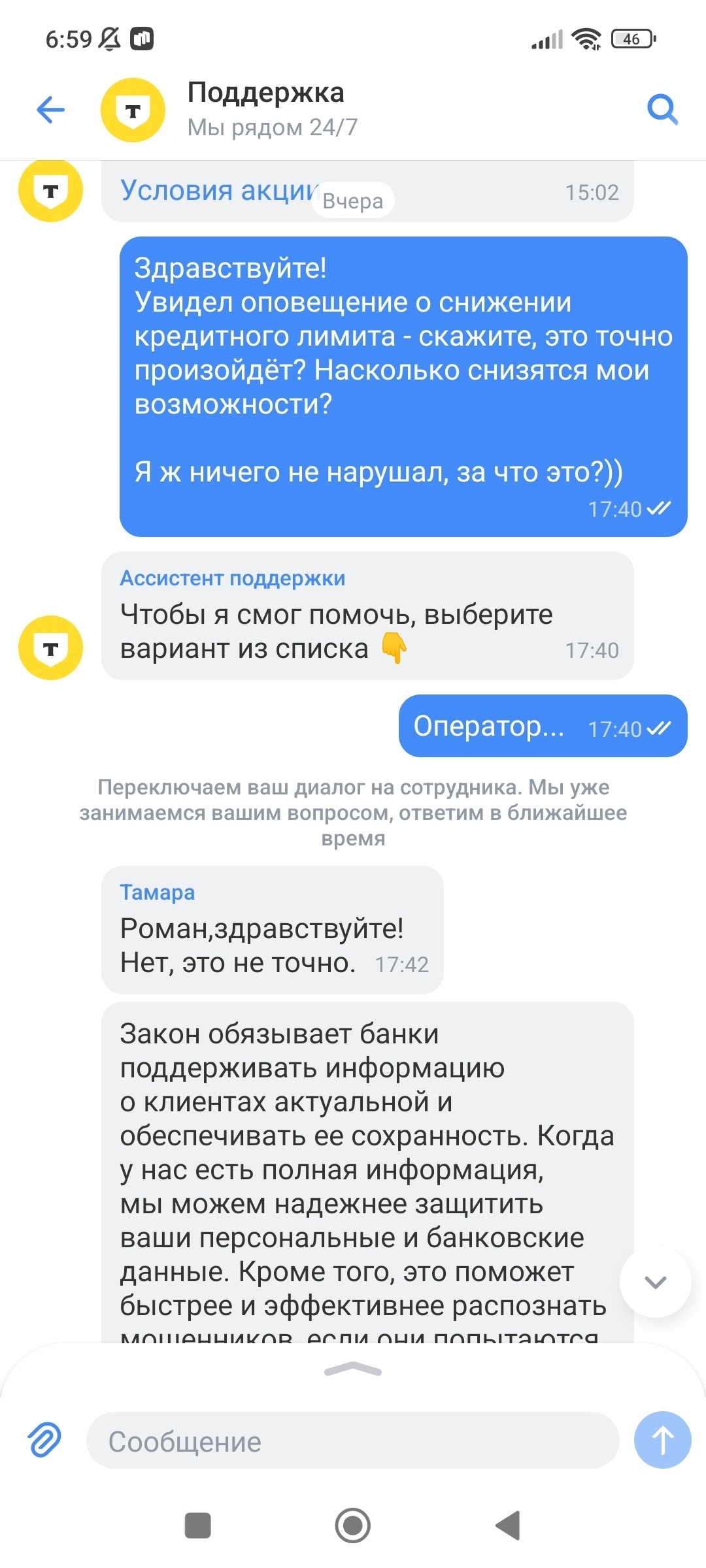Focus the Сообщение text field
This screenshot has width=706, height=1568.
point(353,1441)
